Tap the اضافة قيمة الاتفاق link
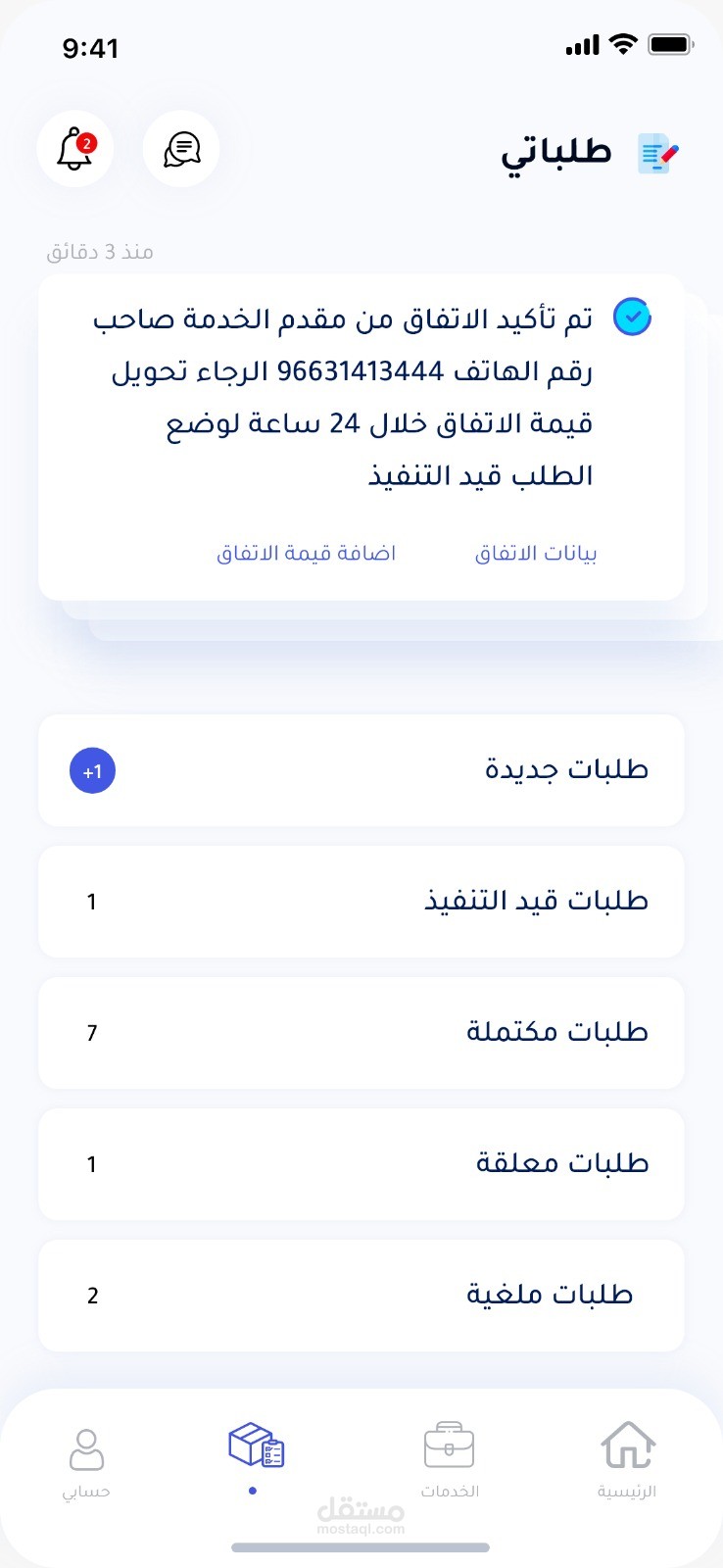723x1568 pixels. (306, 554)
